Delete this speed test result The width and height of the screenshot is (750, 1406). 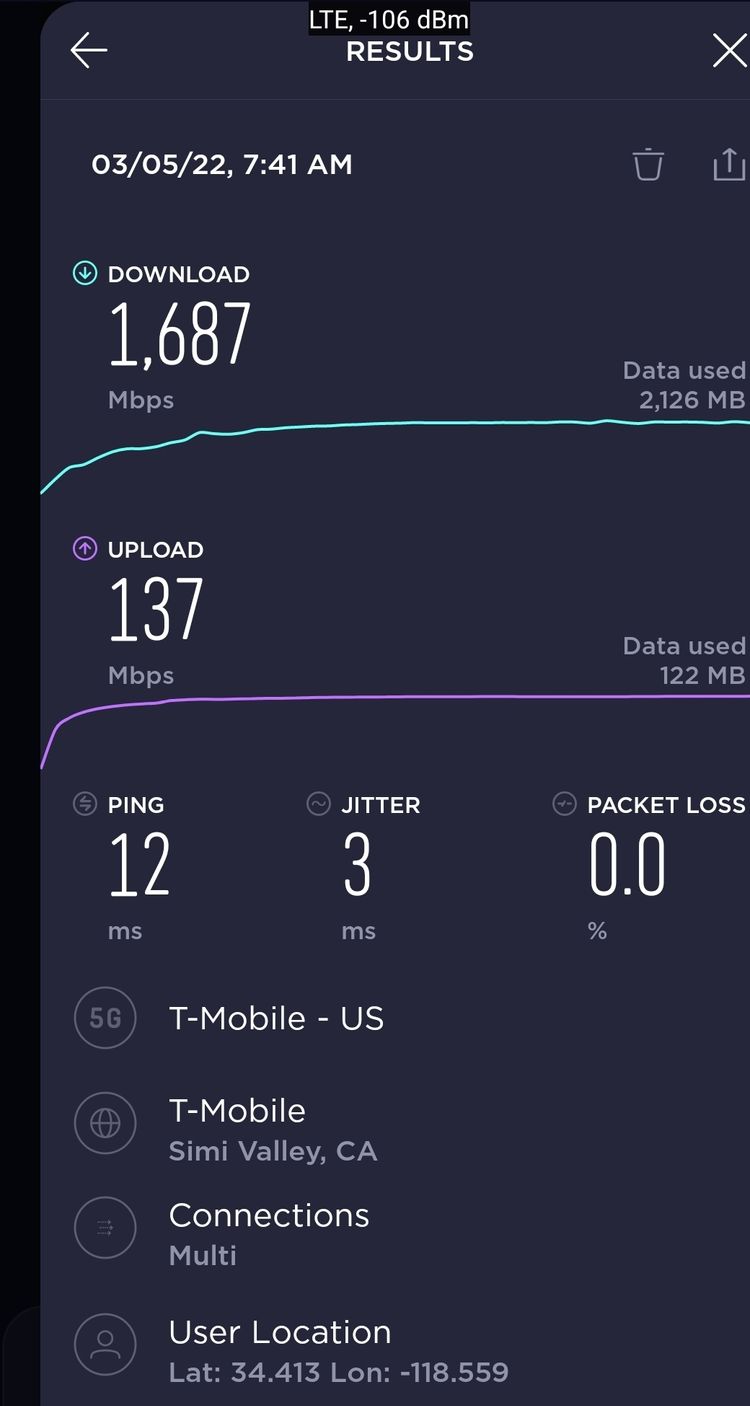(648, 164)
